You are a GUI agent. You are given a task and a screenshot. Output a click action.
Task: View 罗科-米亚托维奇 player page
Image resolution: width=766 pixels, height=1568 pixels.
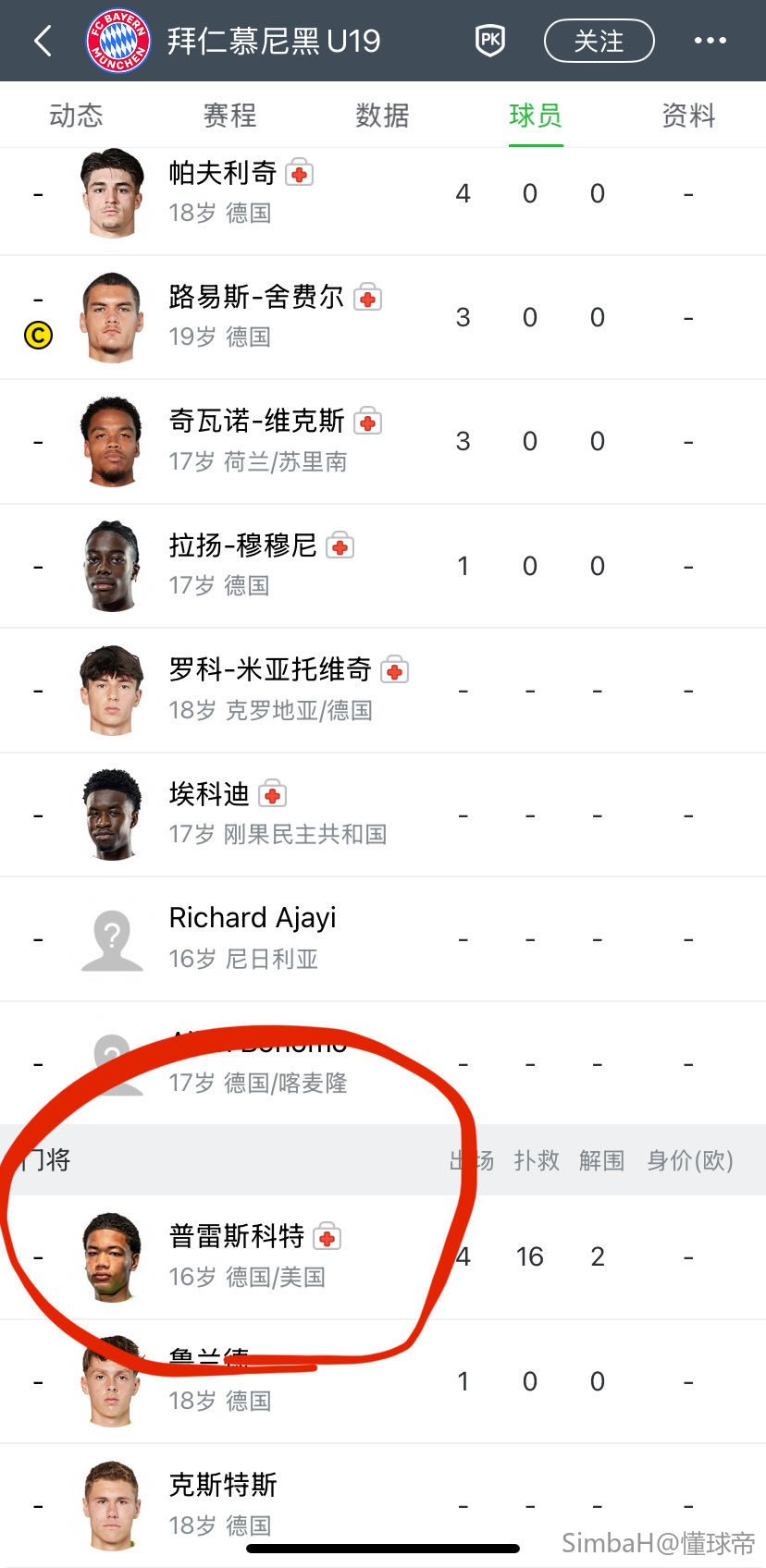269,690
